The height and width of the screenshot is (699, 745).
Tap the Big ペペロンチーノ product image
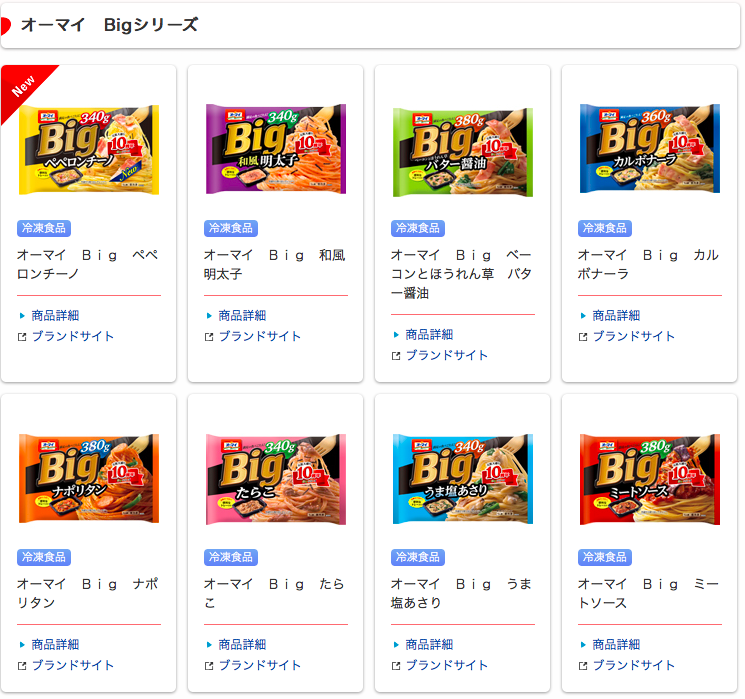pos(89,149)
